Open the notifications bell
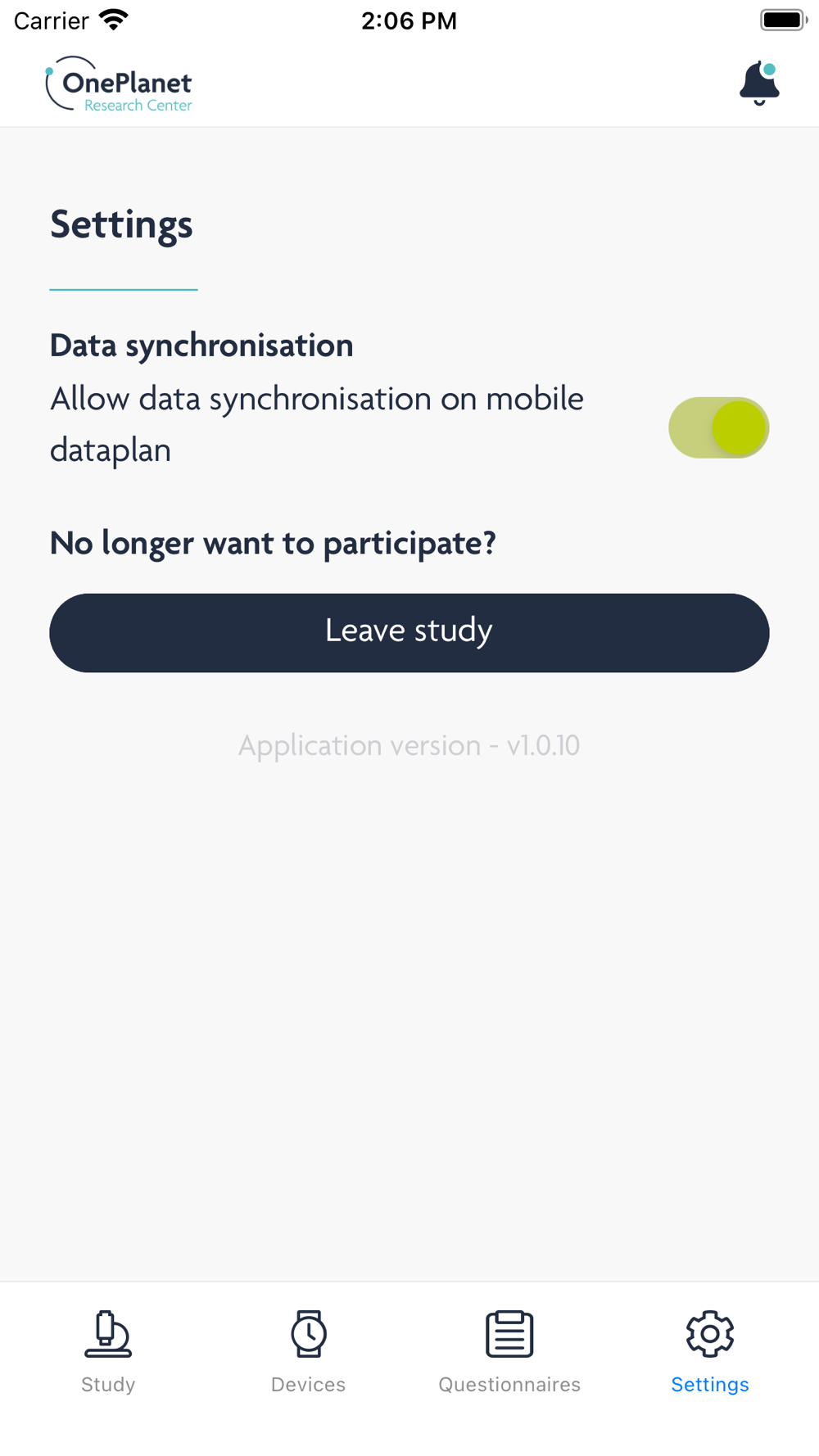819x1456 pixels. point(759,83)
